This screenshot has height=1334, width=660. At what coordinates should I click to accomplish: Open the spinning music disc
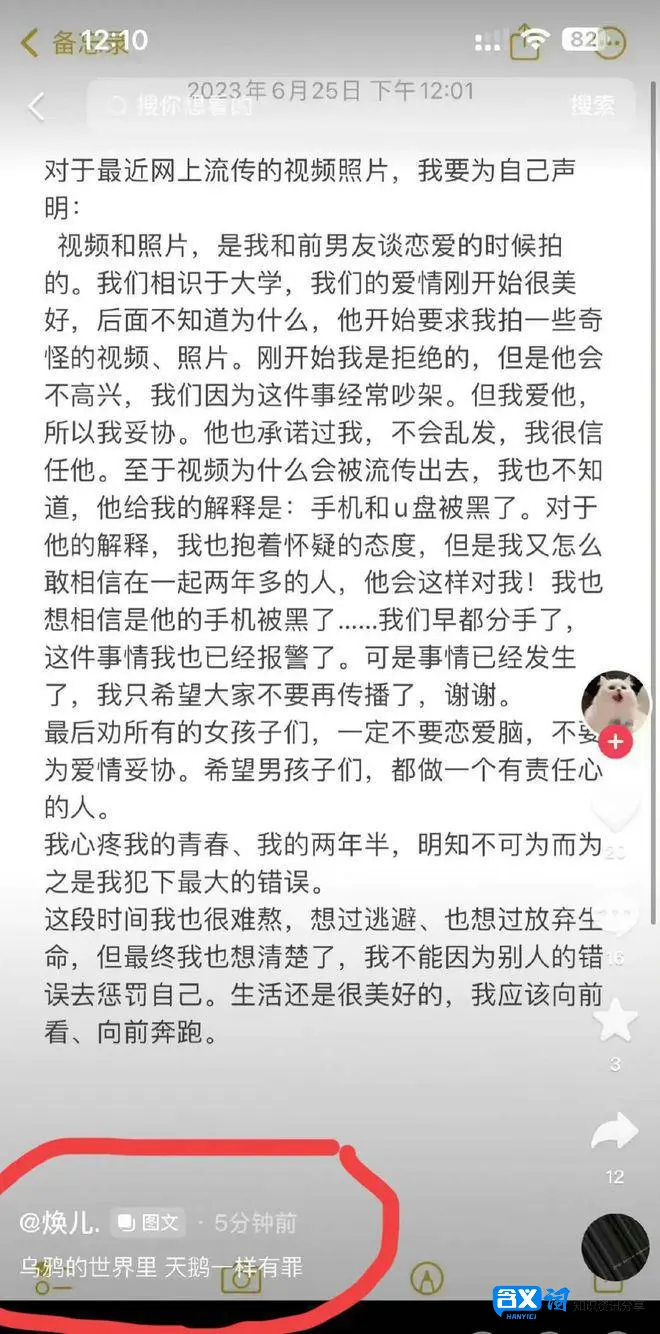tap(615, 1247)
